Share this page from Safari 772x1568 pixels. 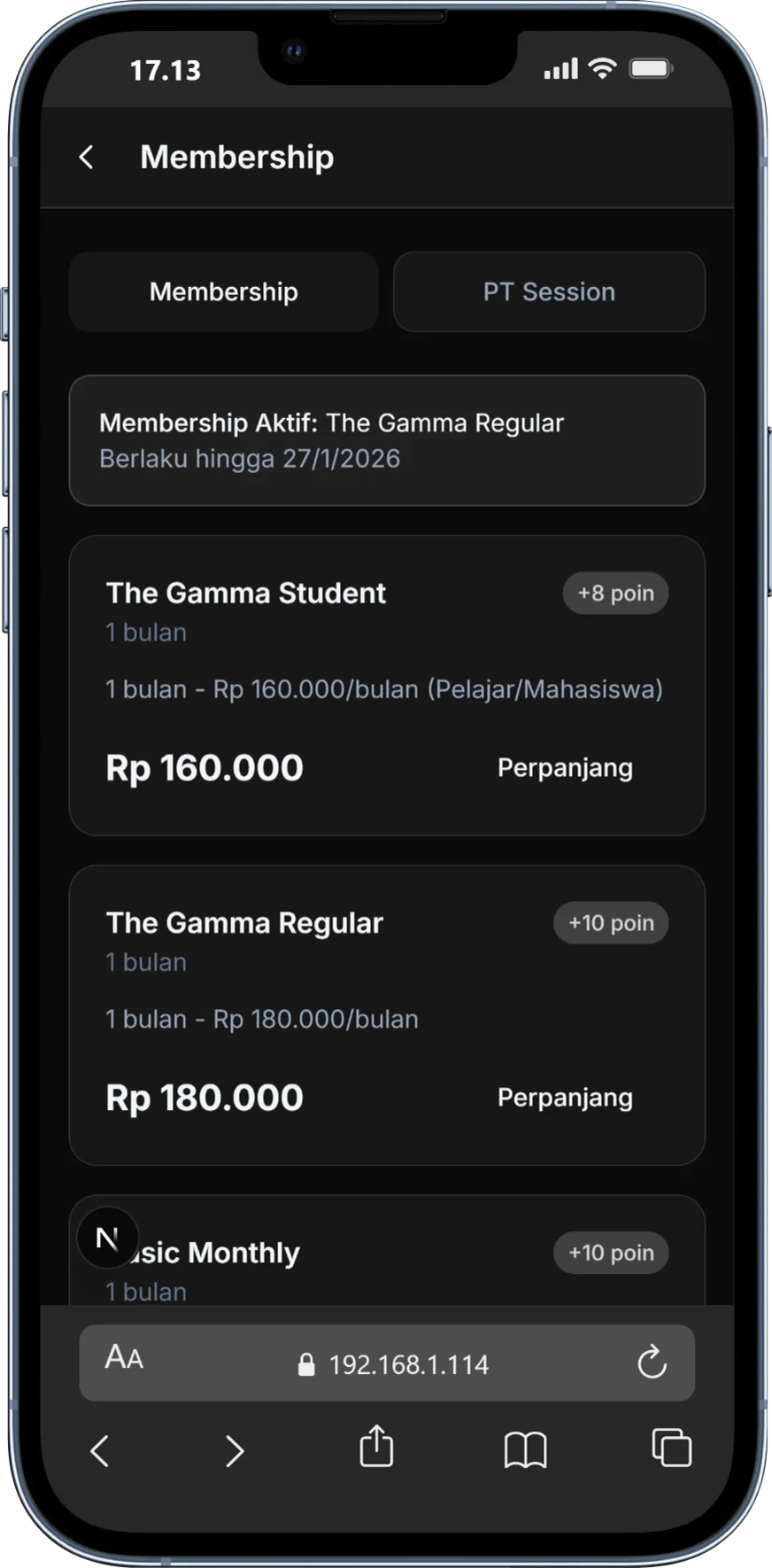pyautogui.click(x=376, y=1448)
